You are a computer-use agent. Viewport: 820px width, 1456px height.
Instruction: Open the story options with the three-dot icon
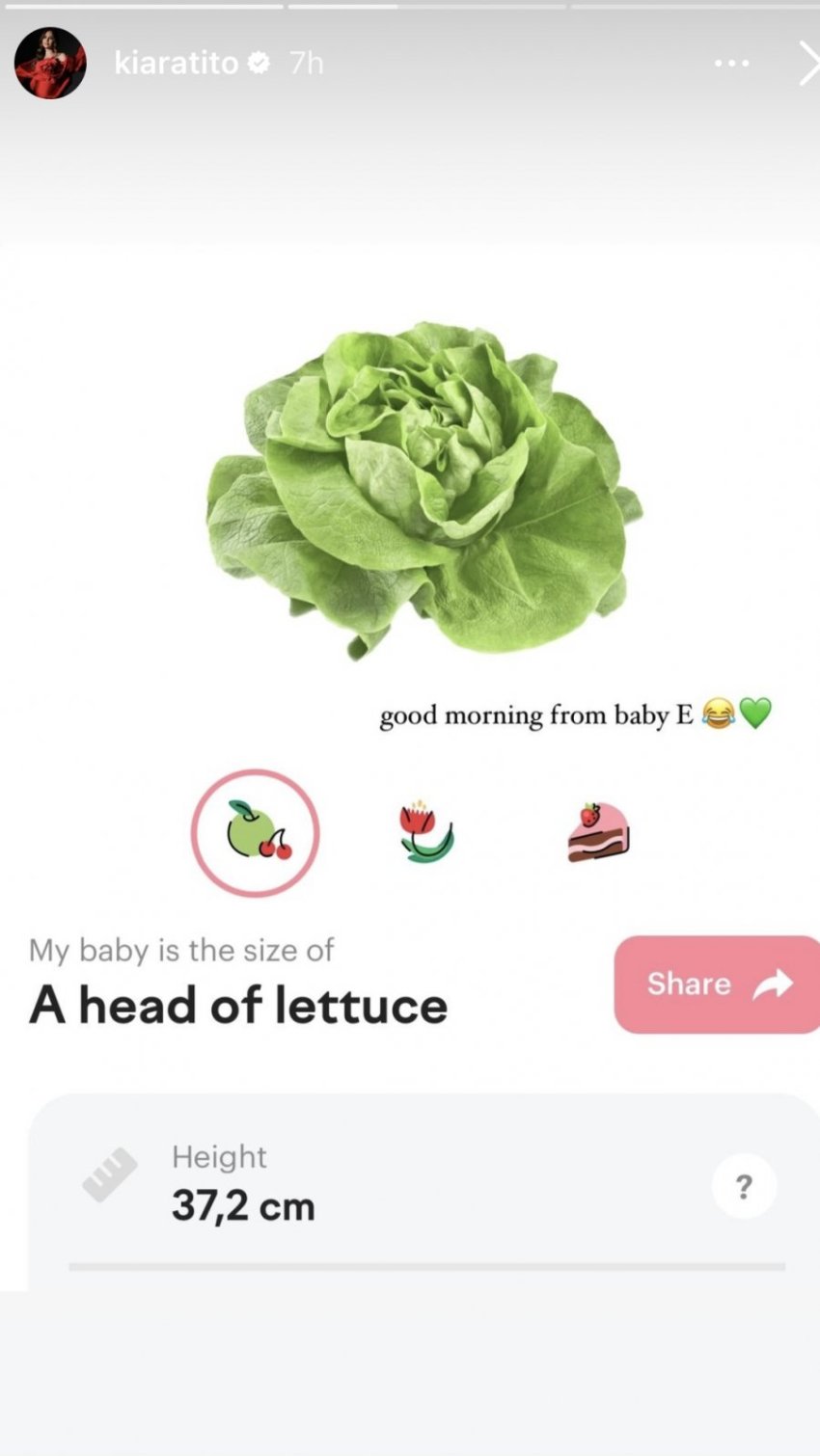pyautogui.click(x=731, y=62)
